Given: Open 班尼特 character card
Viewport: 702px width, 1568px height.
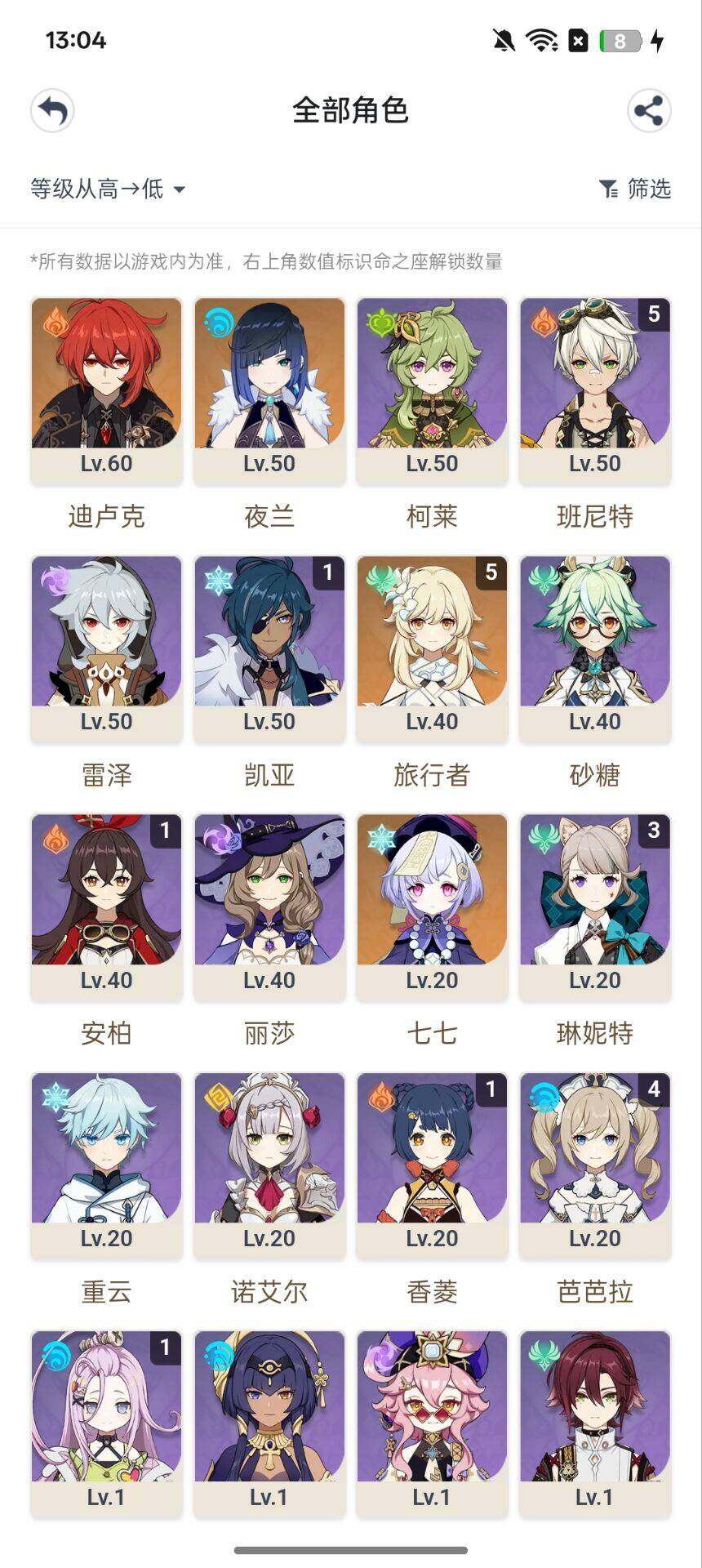Looking at the screenshot, I should pos(595,392).
